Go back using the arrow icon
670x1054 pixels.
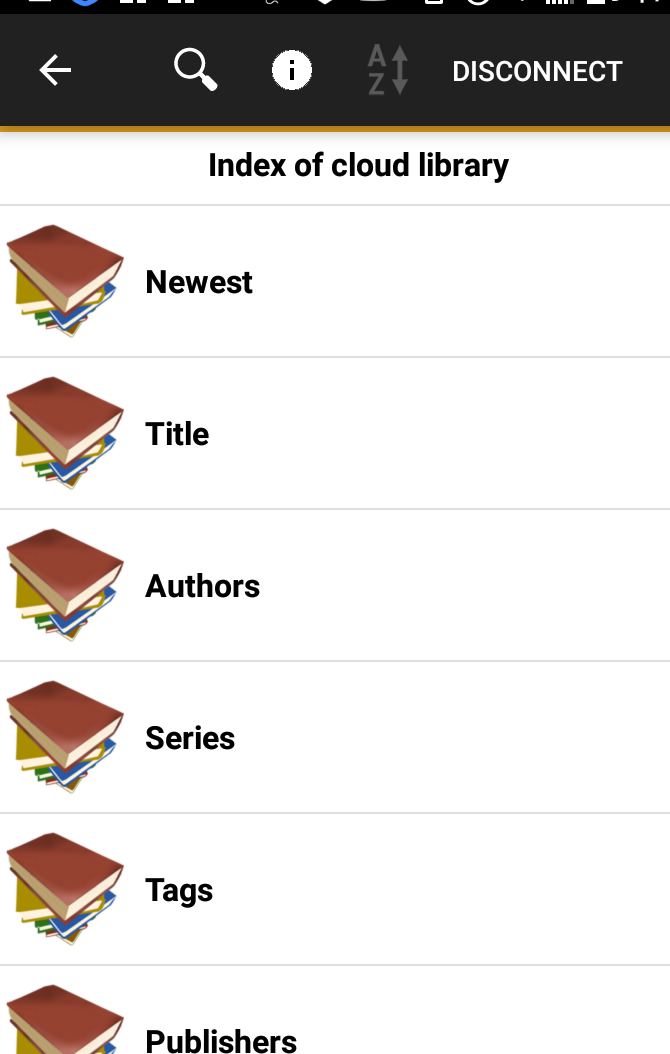55,70
